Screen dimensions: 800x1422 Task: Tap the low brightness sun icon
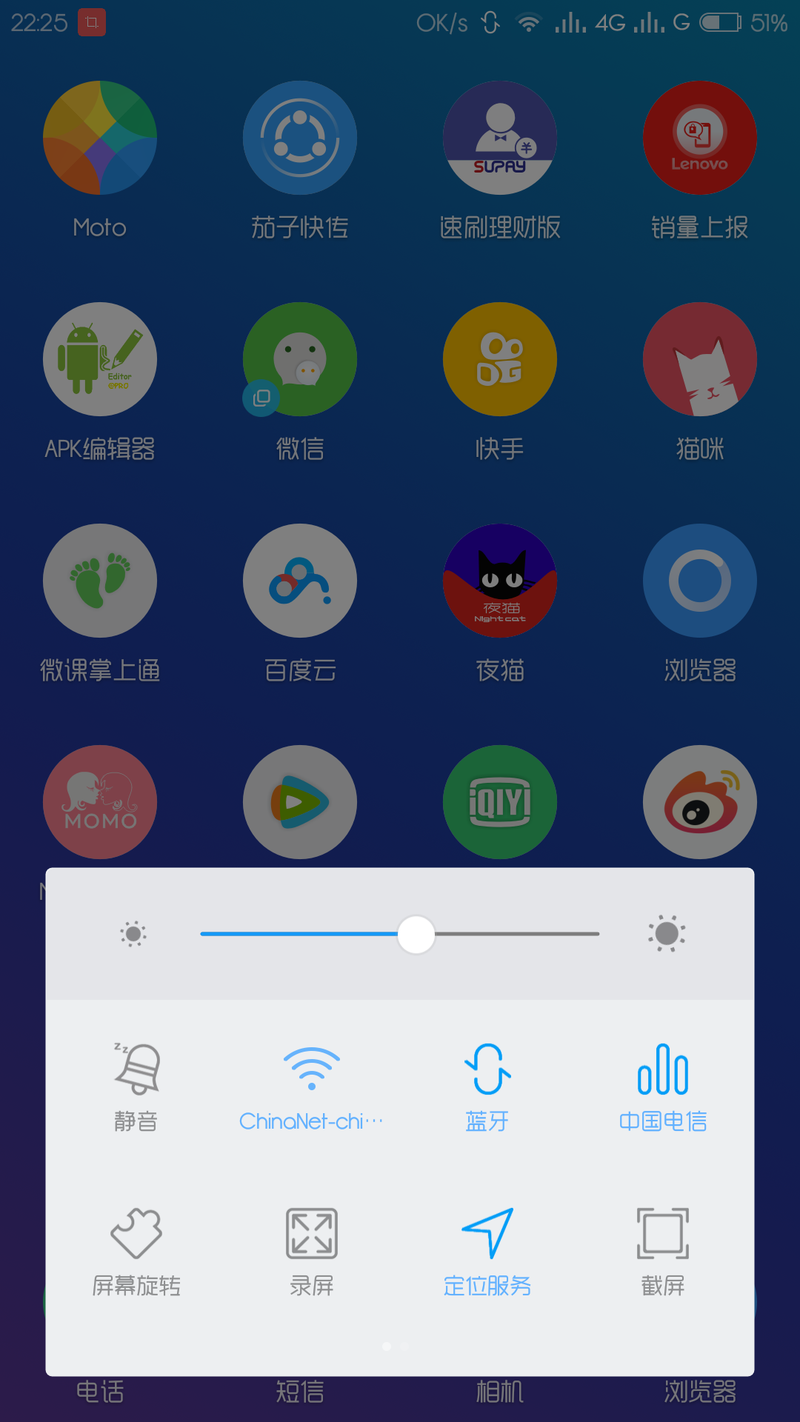click(133, 934)
